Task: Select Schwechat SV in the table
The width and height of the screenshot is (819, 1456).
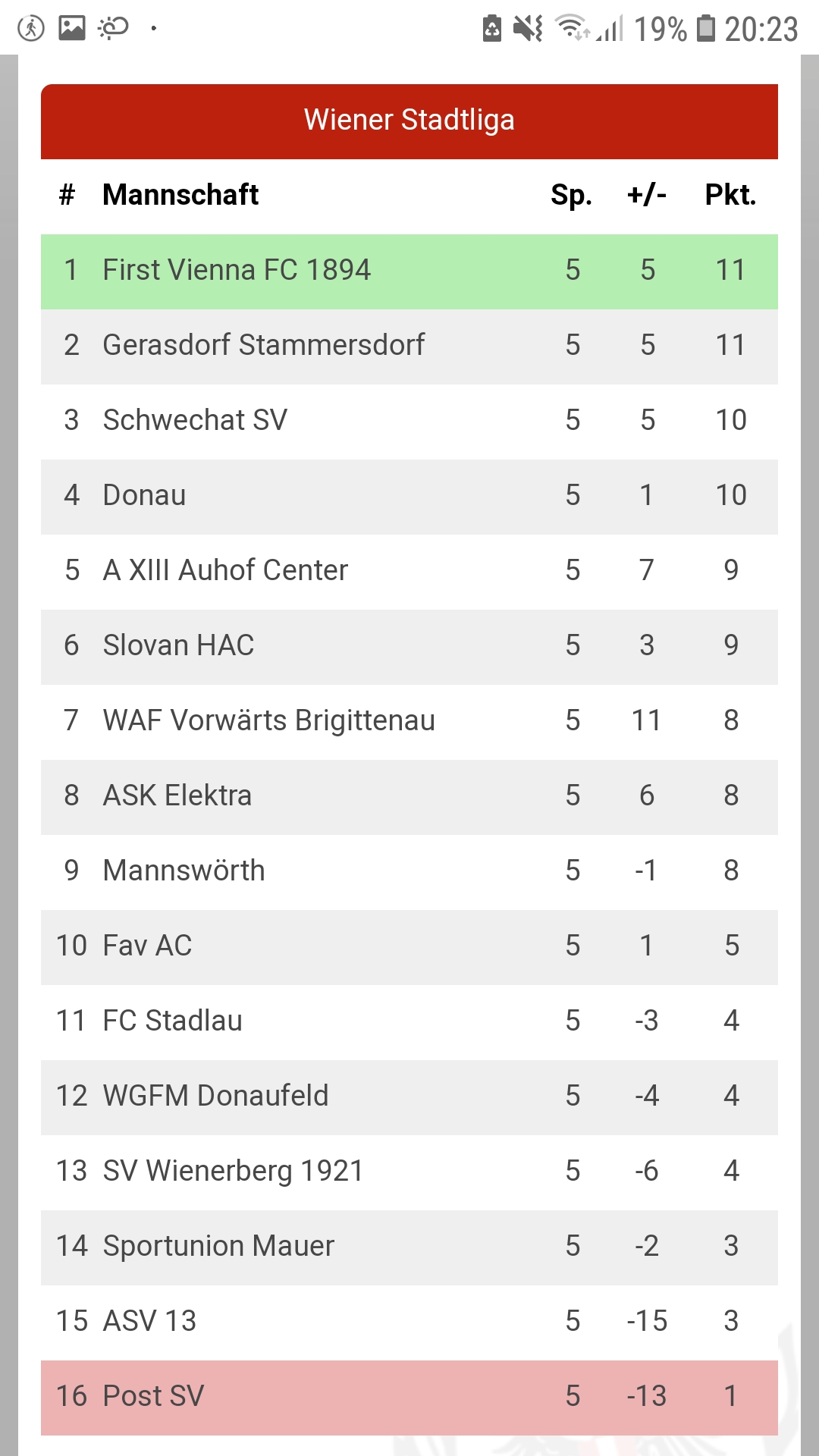Action: click(x=409, y=421)
